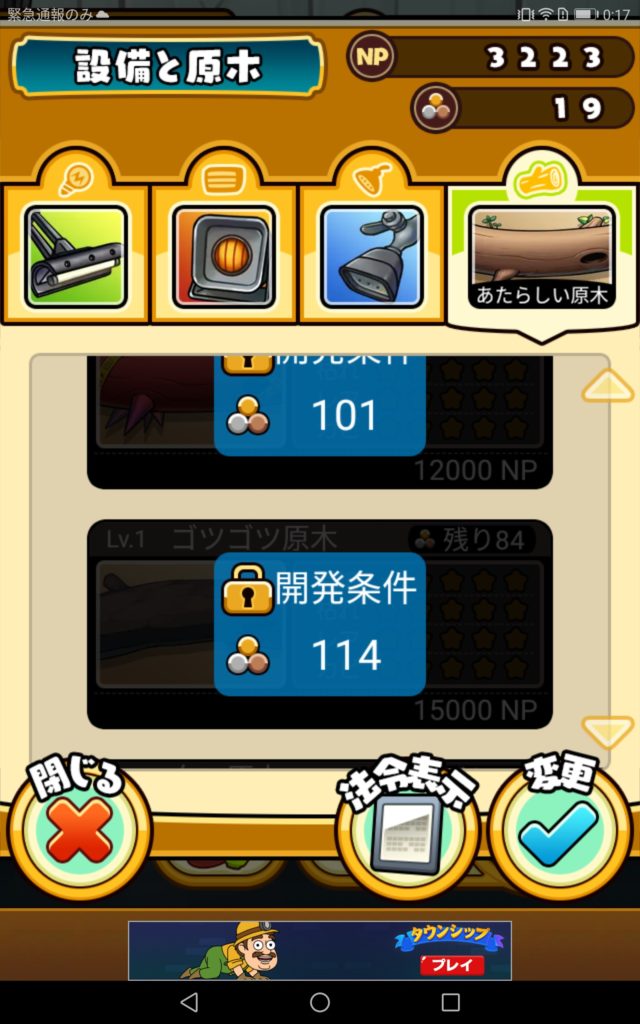This screenshot has width=640, height=1024.
Task: Open the locked 12000 NP log card
Action: 319,420
